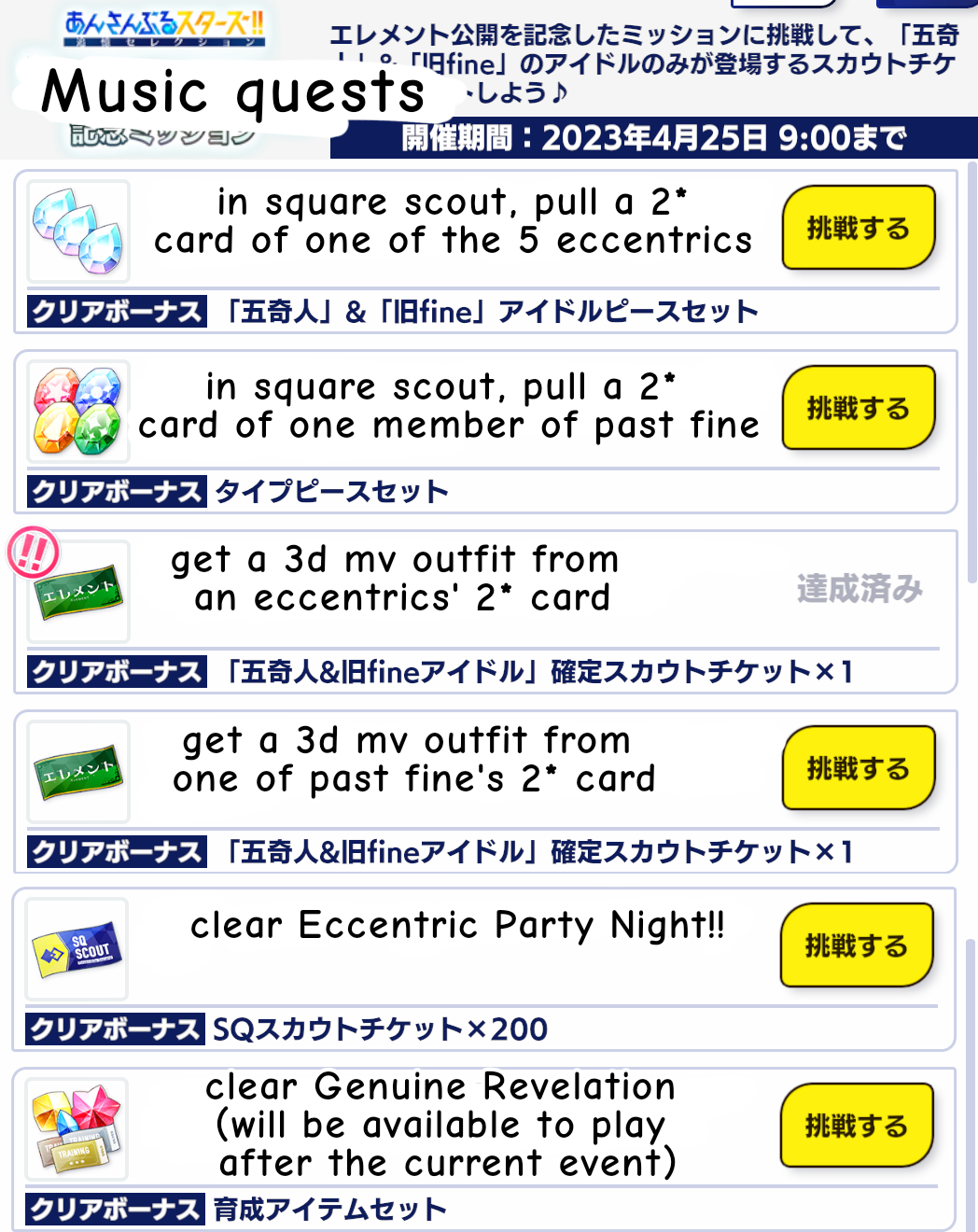Challenge the Eccentric Party Night!! clear quest
Screen dimensions: 978x1232
(857, 945)
